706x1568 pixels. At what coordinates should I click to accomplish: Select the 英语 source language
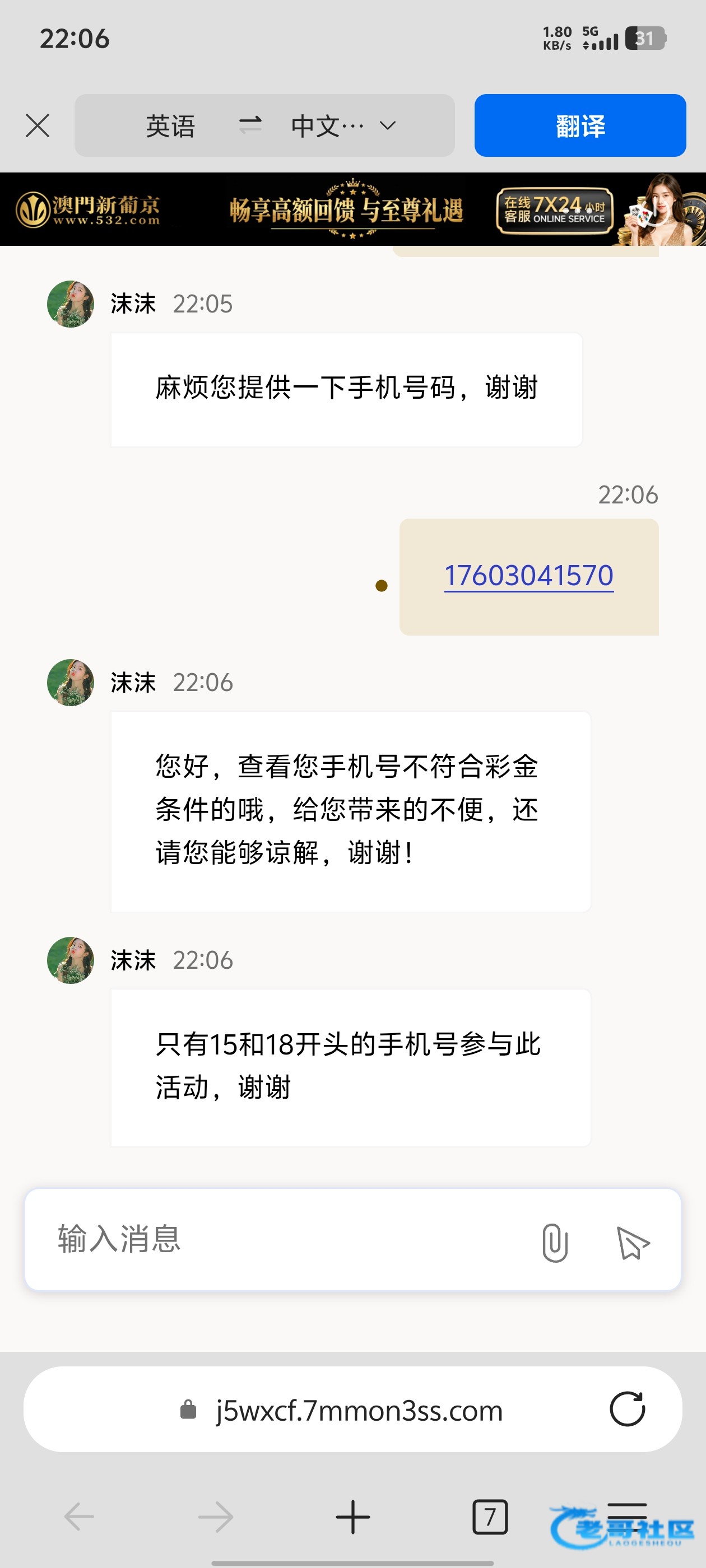pyautogui.click(x=170, y=126)
